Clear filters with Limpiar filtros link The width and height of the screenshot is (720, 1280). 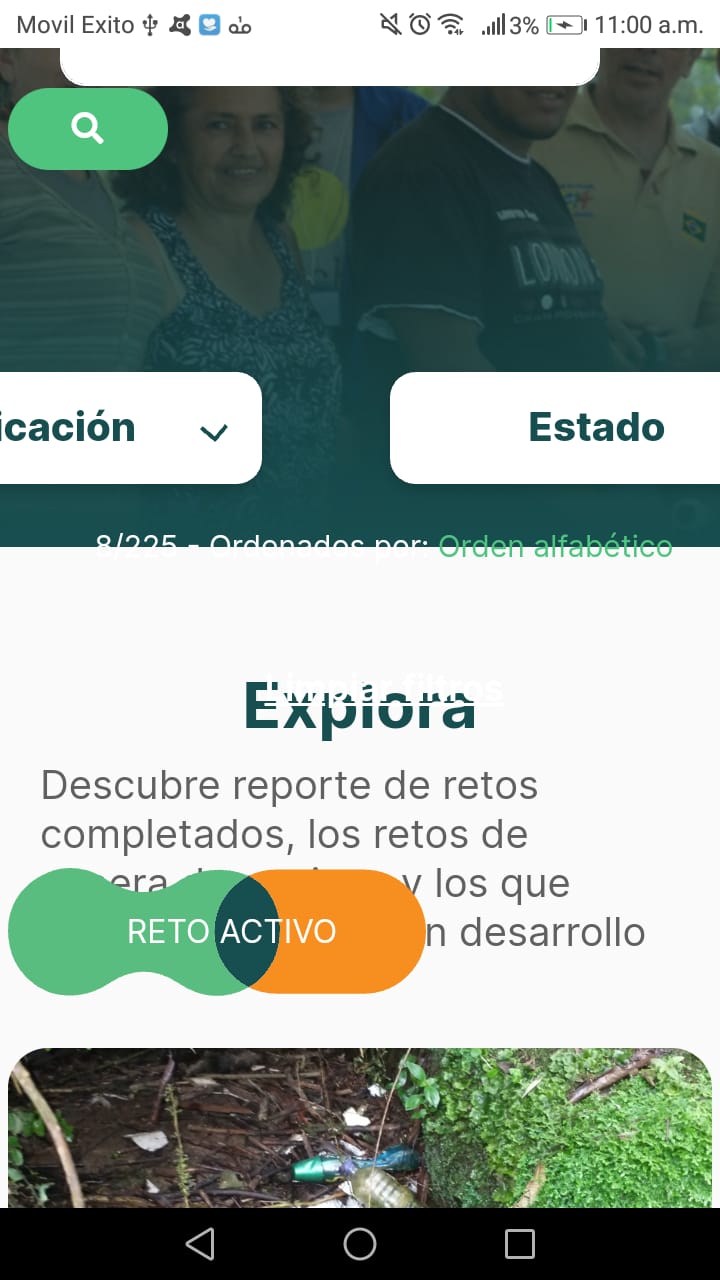click(x=390, y=688)
